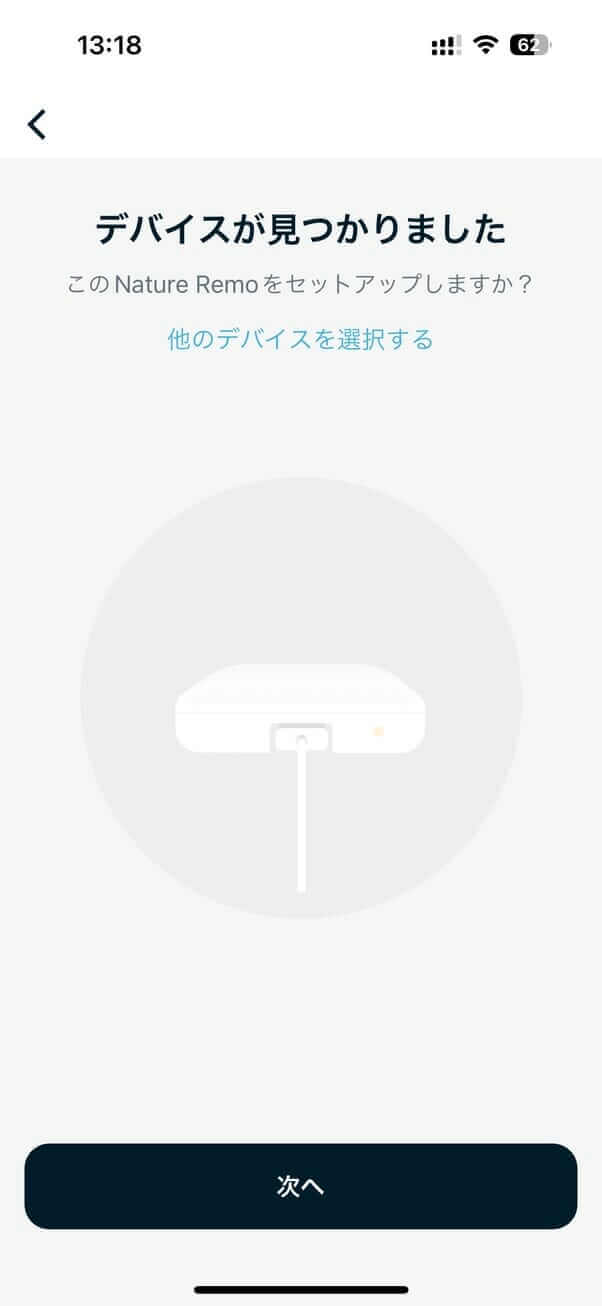Viewport: 602px width, 1306px height.
Task: Select the 他のデバイスを選択する link
Action: click(x=300, y=340)
